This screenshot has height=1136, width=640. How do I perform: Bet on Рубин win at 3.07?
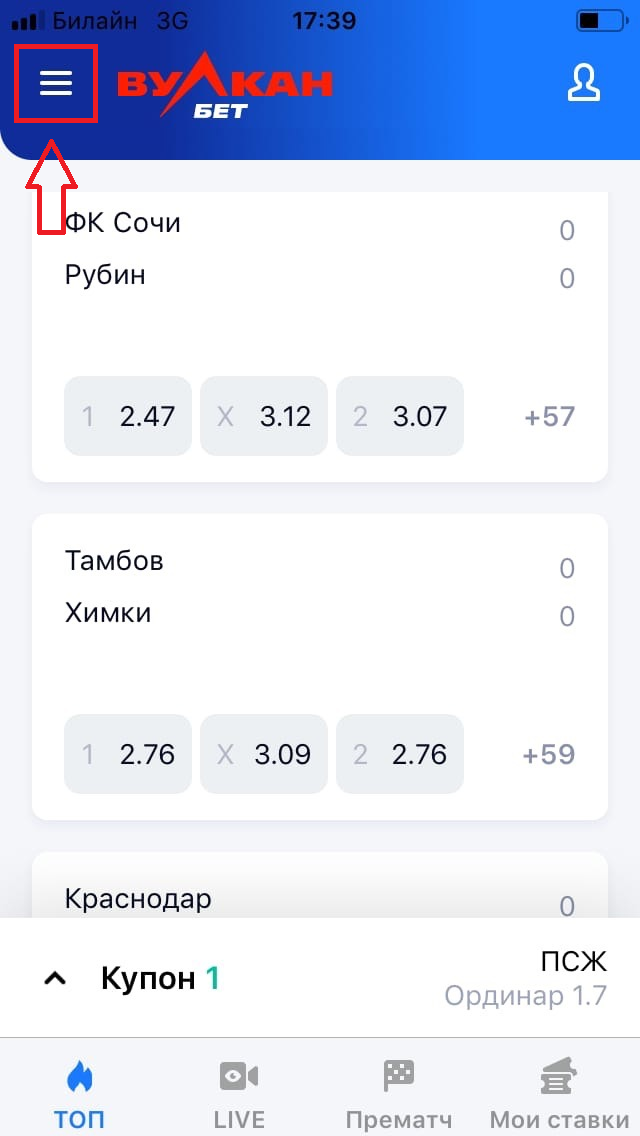[x=400, y=416]
